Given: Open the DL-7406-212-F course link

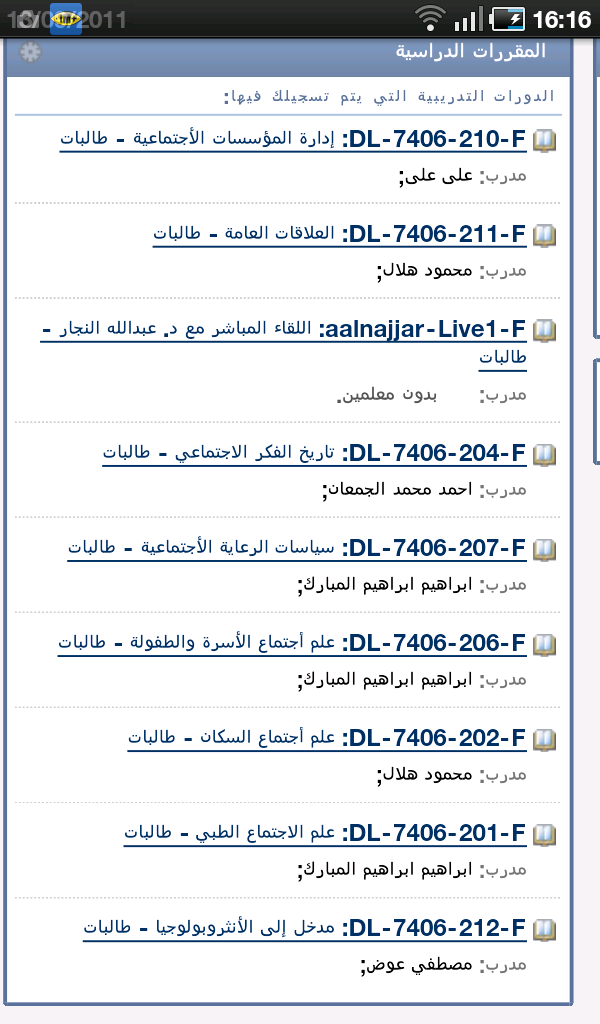Looking at the screenshot, I should click(x=305, y=928).
